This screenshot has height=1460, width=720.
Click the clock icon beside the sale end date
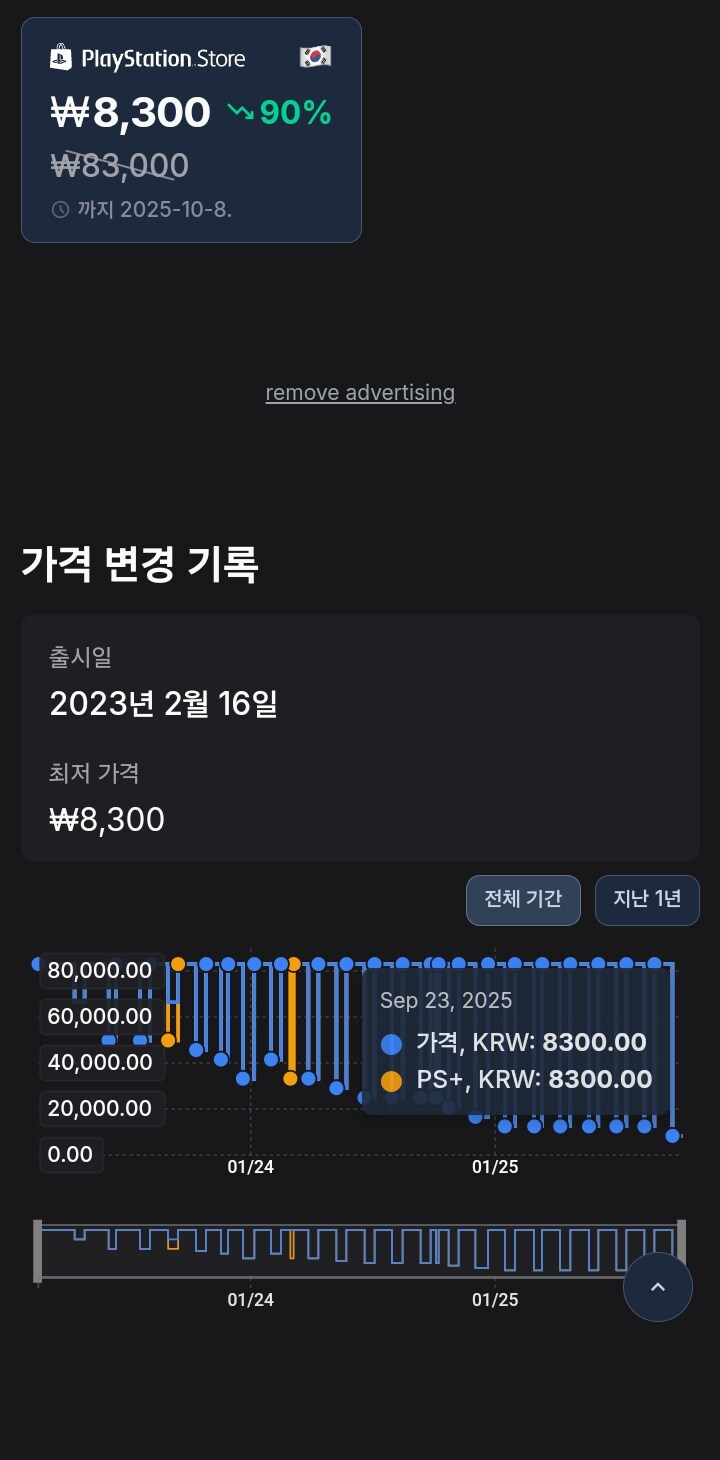(60, 210)
